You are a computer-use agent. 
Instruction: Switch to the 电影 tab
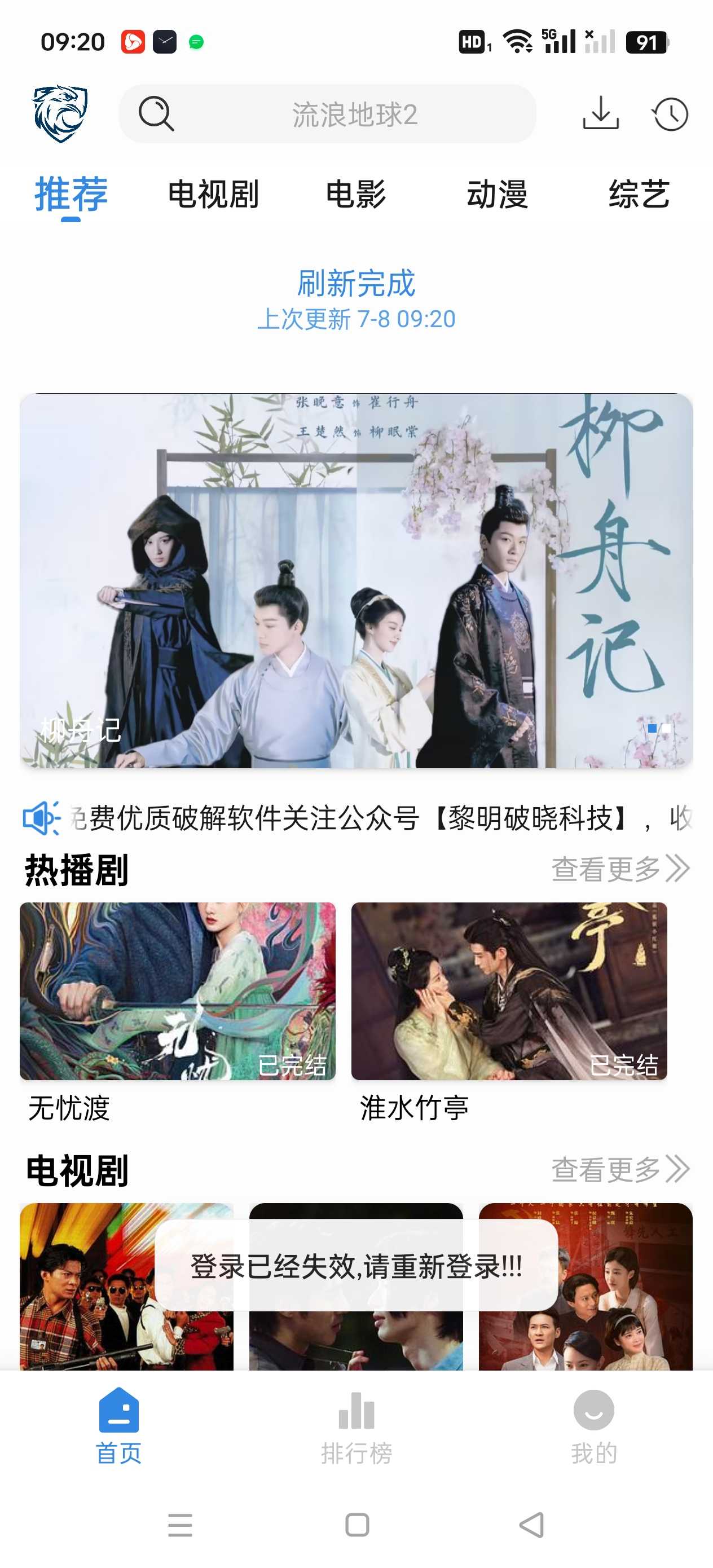tap(355, 194)
